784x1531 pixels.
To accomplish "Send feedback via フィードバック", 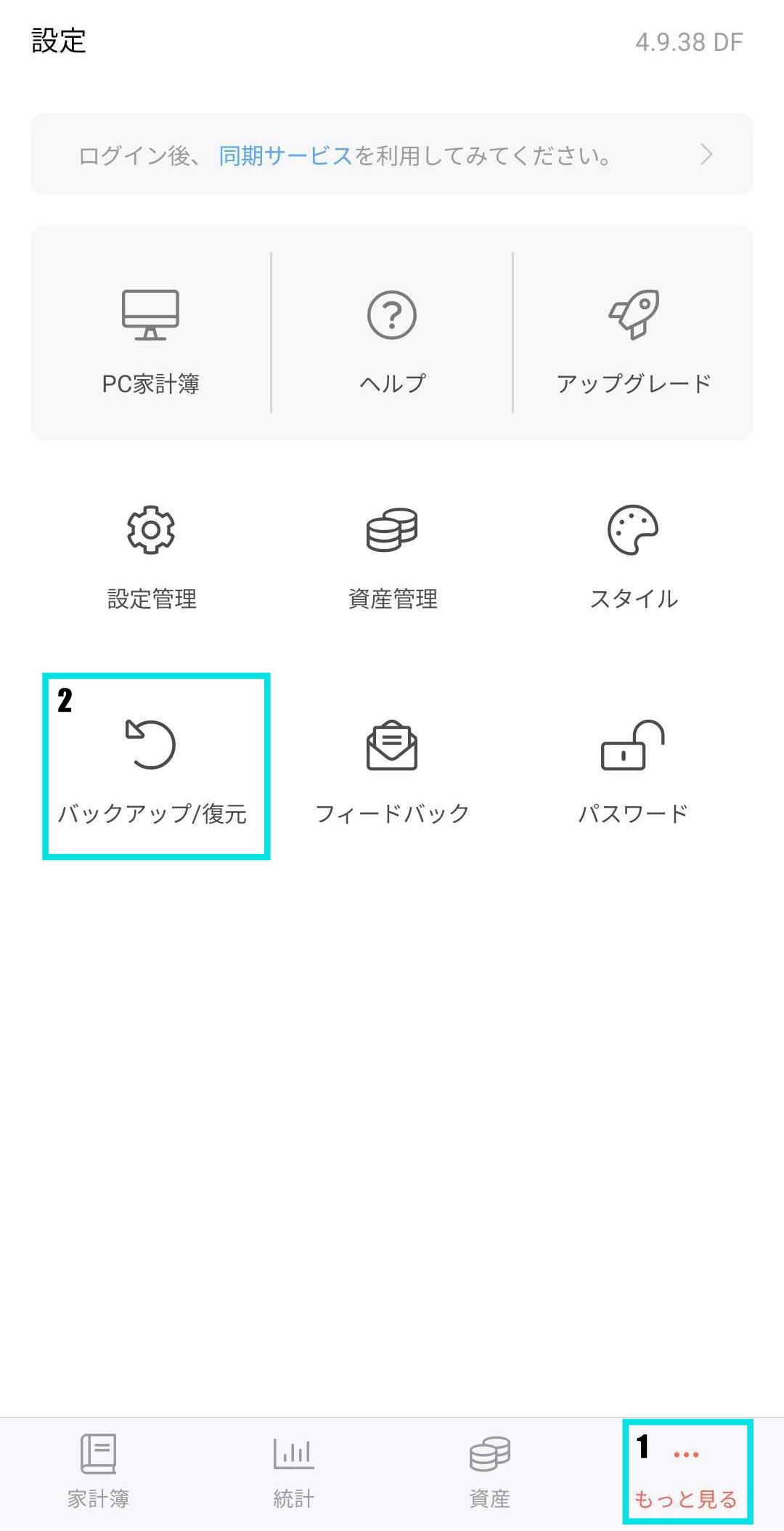I will coord(392,771).
